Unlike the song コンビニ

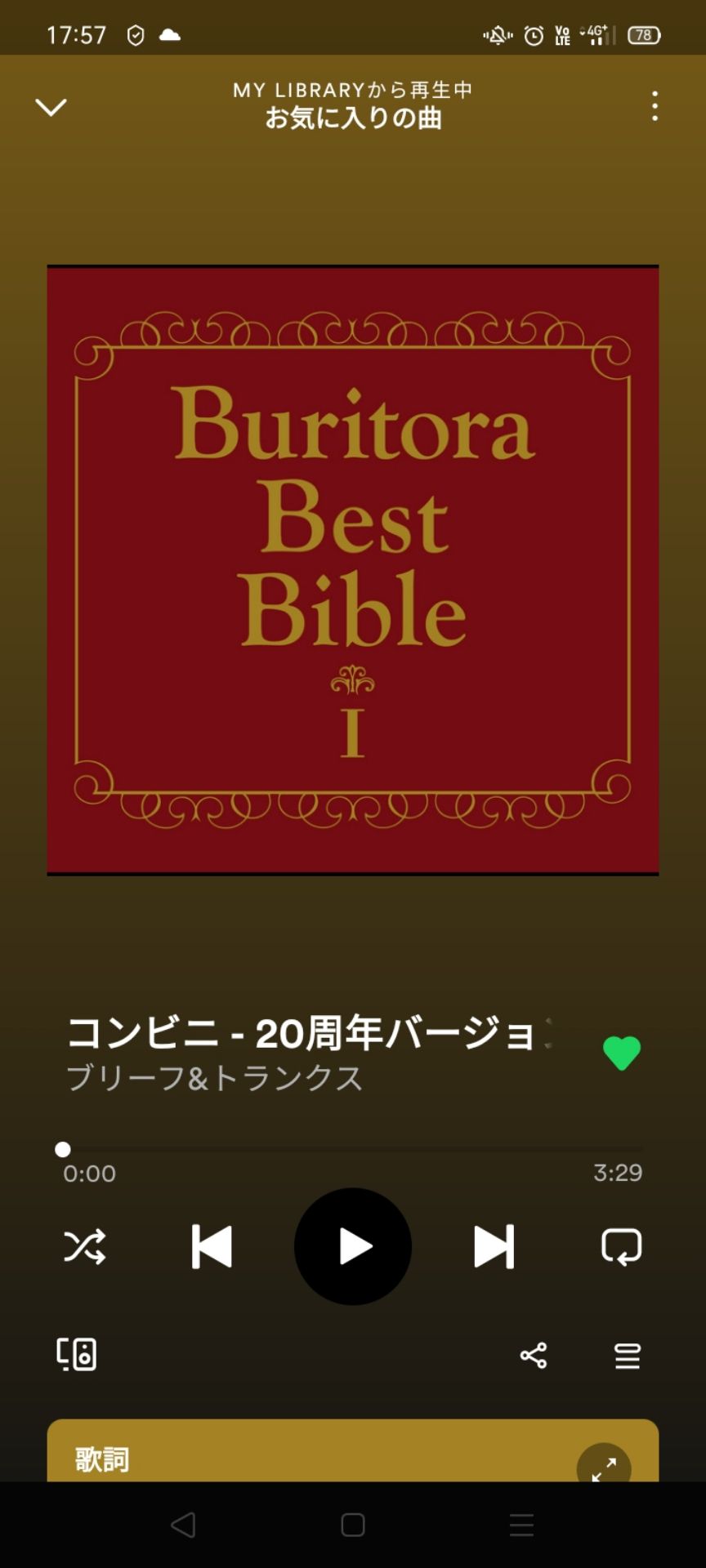pyautogui.click(x=622, y=1053)
